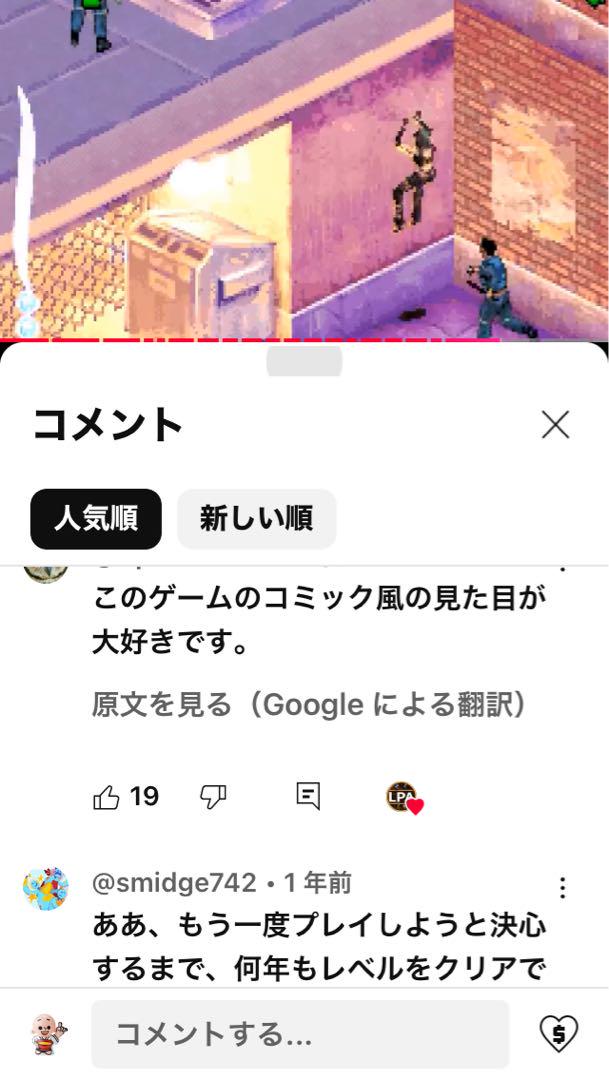This screenshot has width=609, height=1080.
Task: Dislike the comic-style visuals comment
Action: coord(213,797)
